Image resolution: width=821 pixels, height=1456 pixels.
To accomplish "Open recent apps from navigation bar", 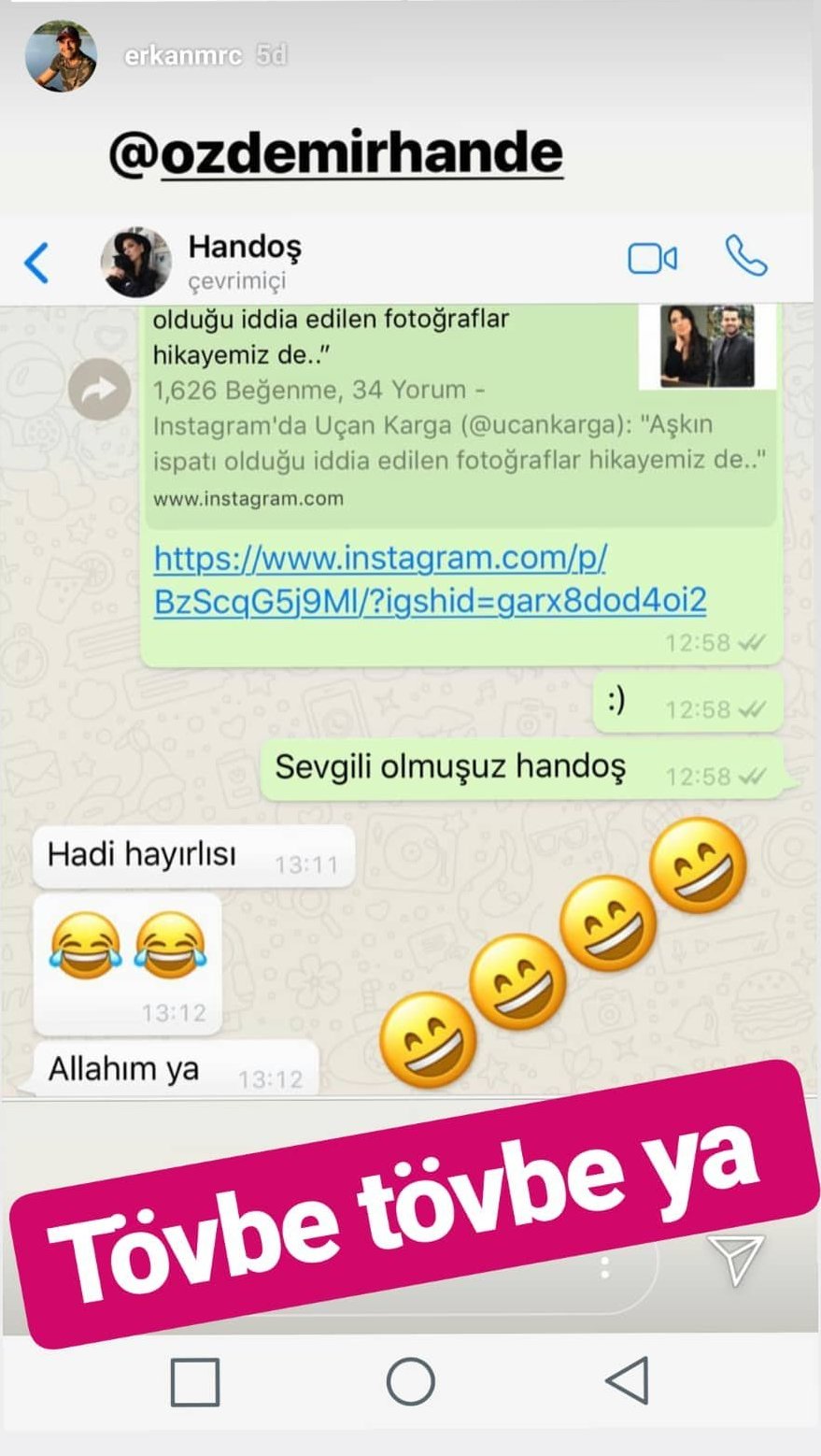I will pyautogui.click(x=195, y=1381).
